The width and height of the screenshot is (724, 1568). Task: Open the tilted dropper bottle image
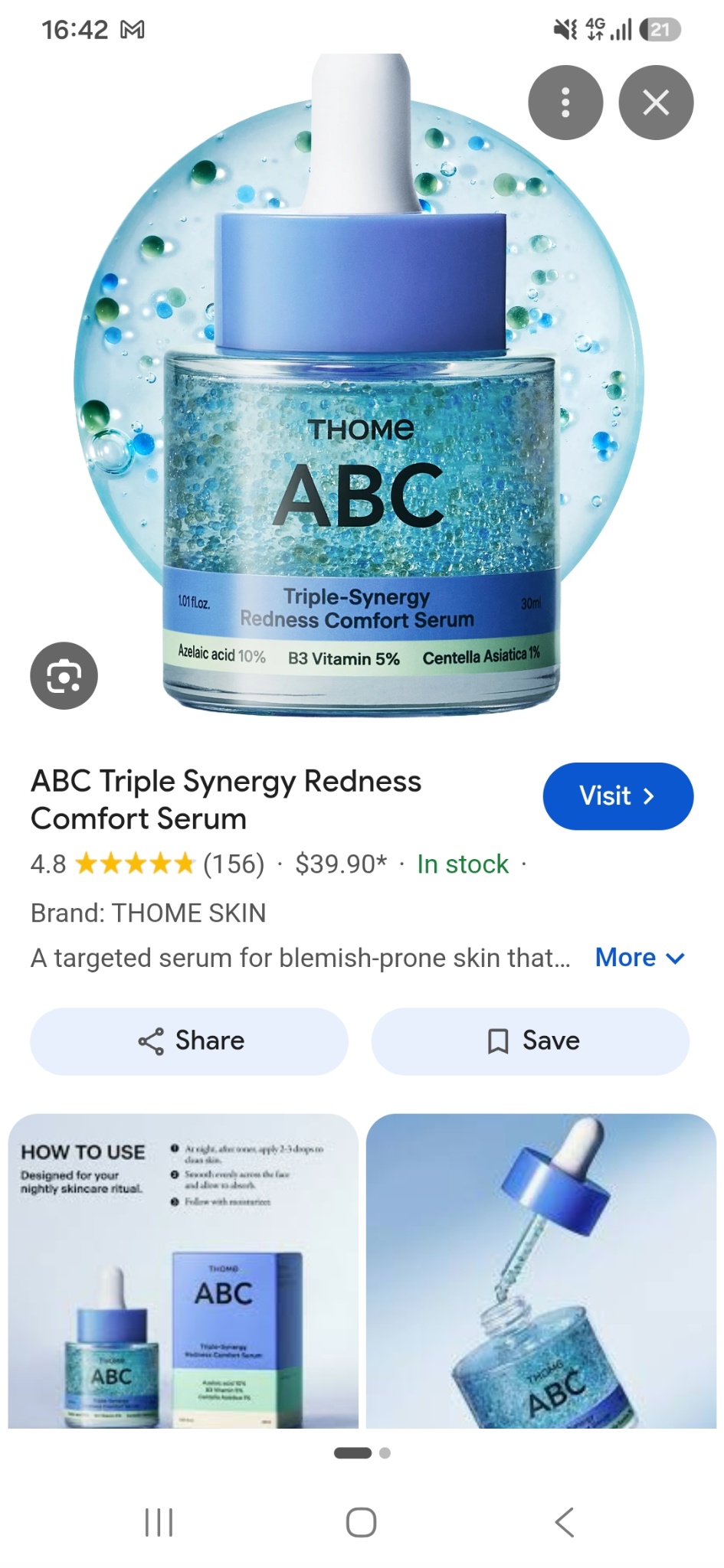pyautogui.click(x=541, y=1271)
